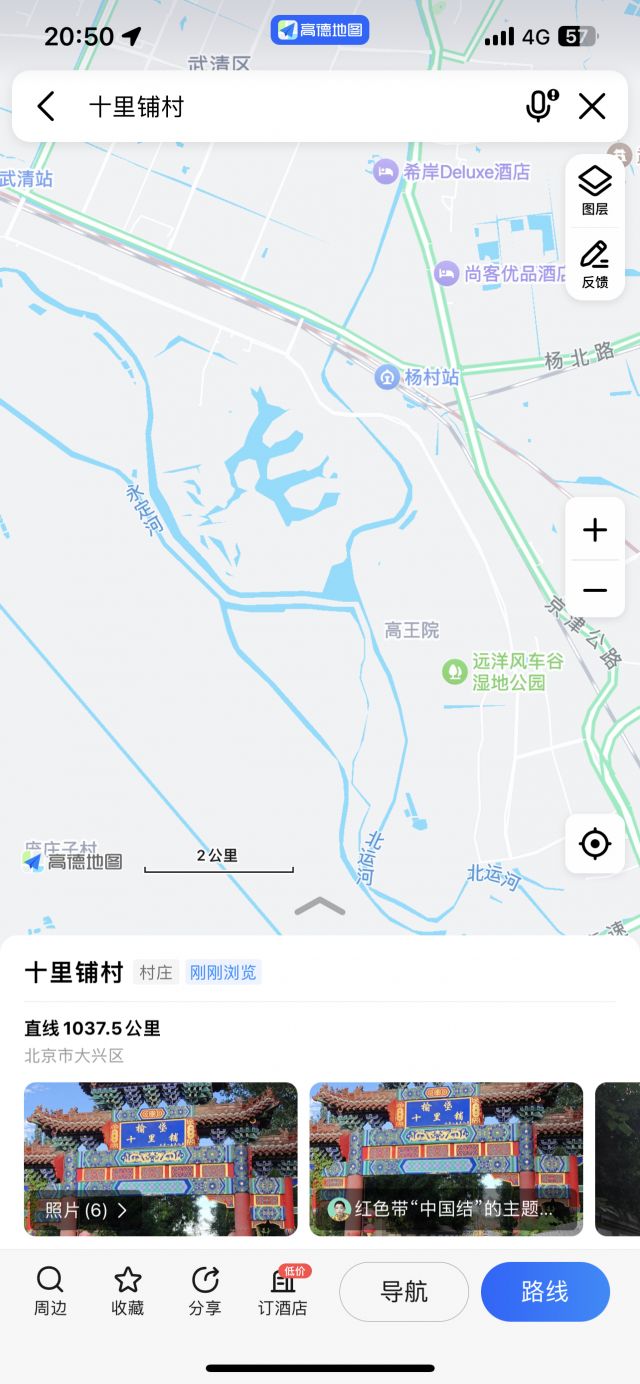Save this place with 收藏
This screenshot has width=640, height=1384.
coord(128,1291)
